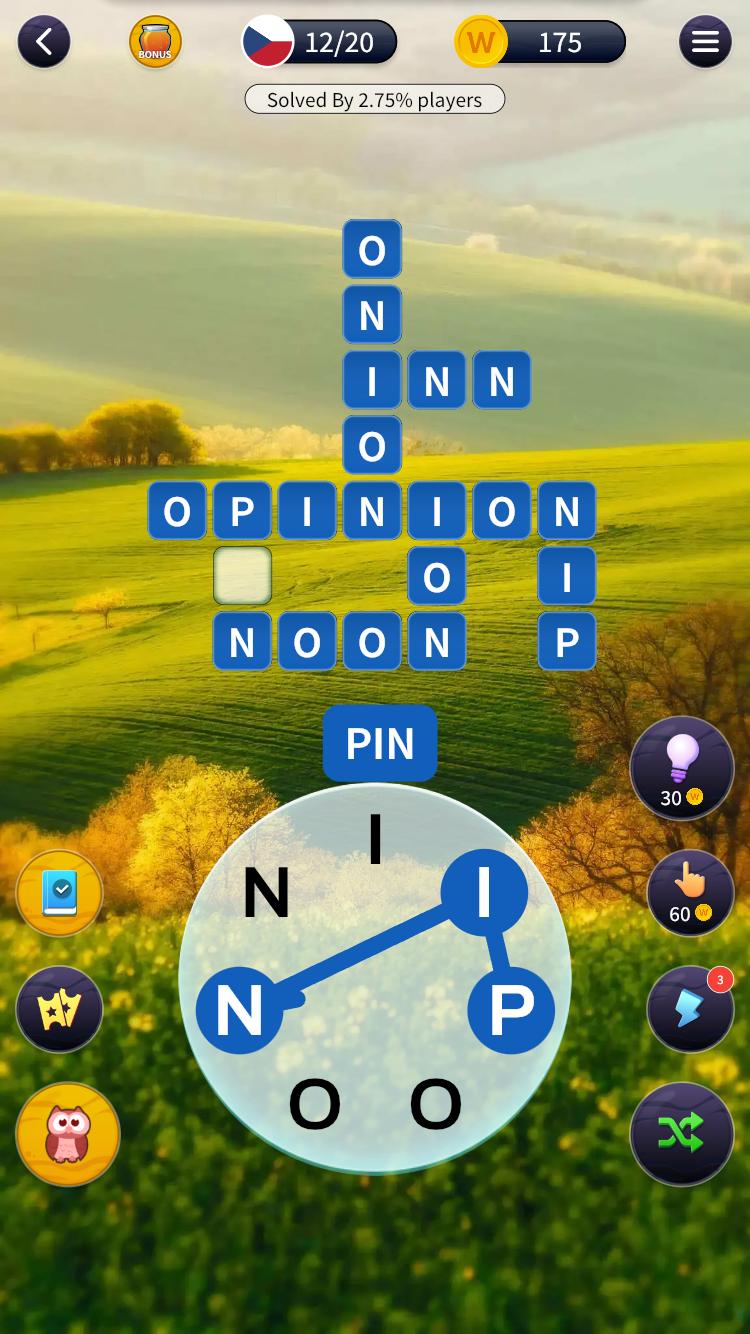
Task: Open the coin balance showing 175
Action: (541, 42)
